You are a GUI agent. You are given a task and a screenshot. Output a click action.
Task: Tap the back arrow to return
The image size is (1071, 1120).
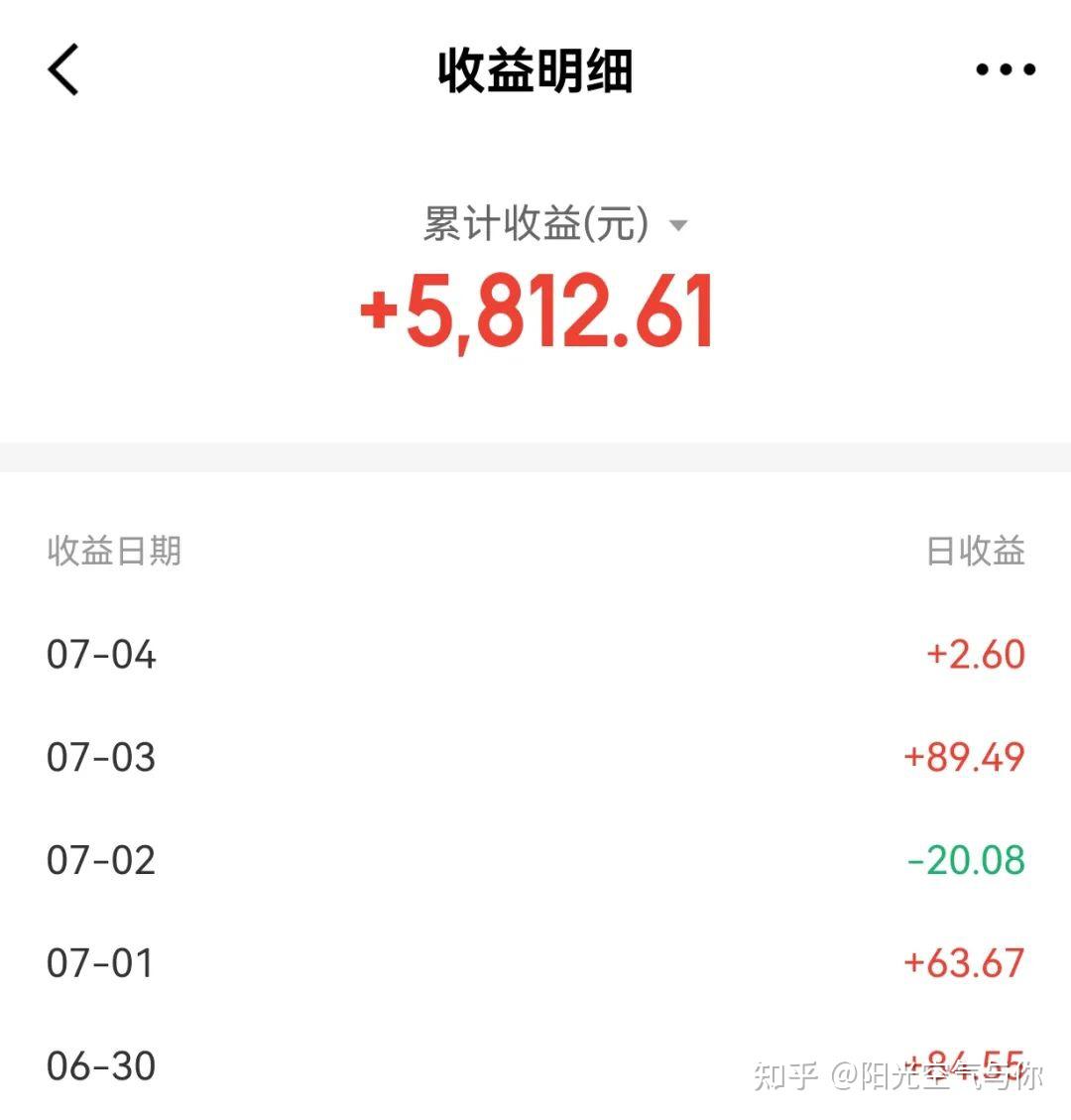[62, 69]
